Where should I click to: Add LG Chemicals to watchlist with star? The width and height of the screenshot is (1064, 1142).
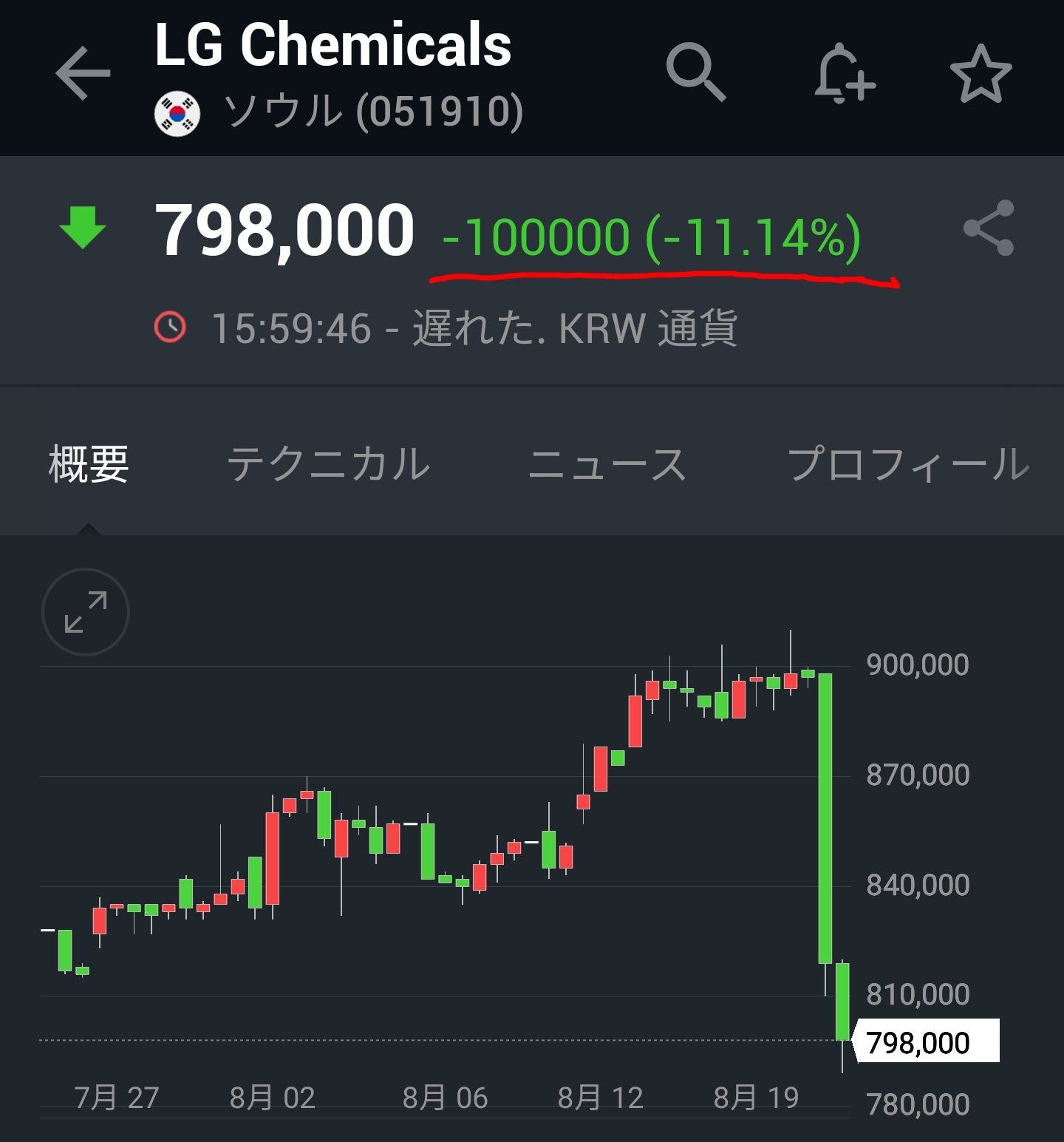[x=981, y=74]
